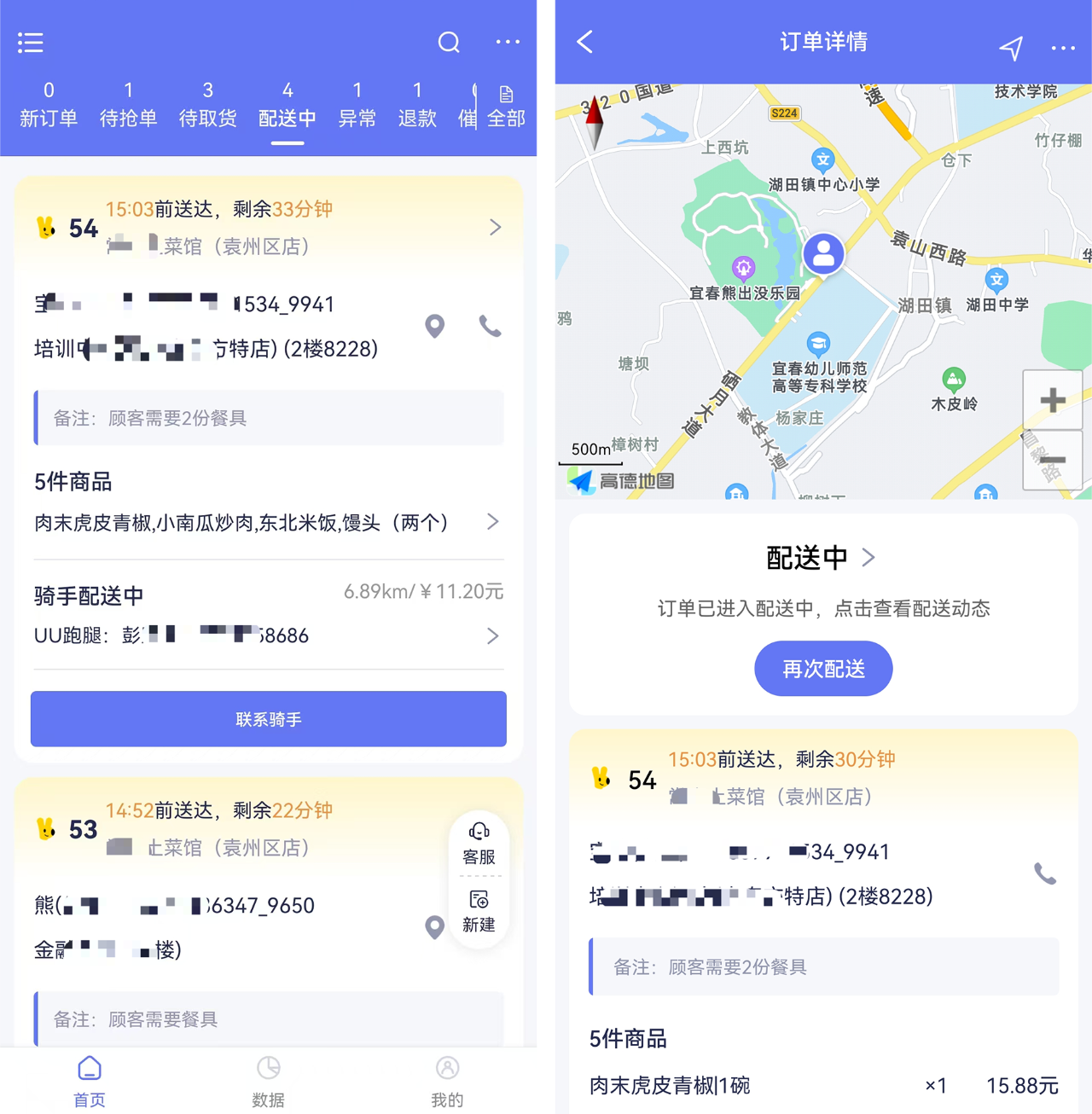The image size is (1092, 1114).
Task: Select the 异常 tab
Action: [357, 105]
